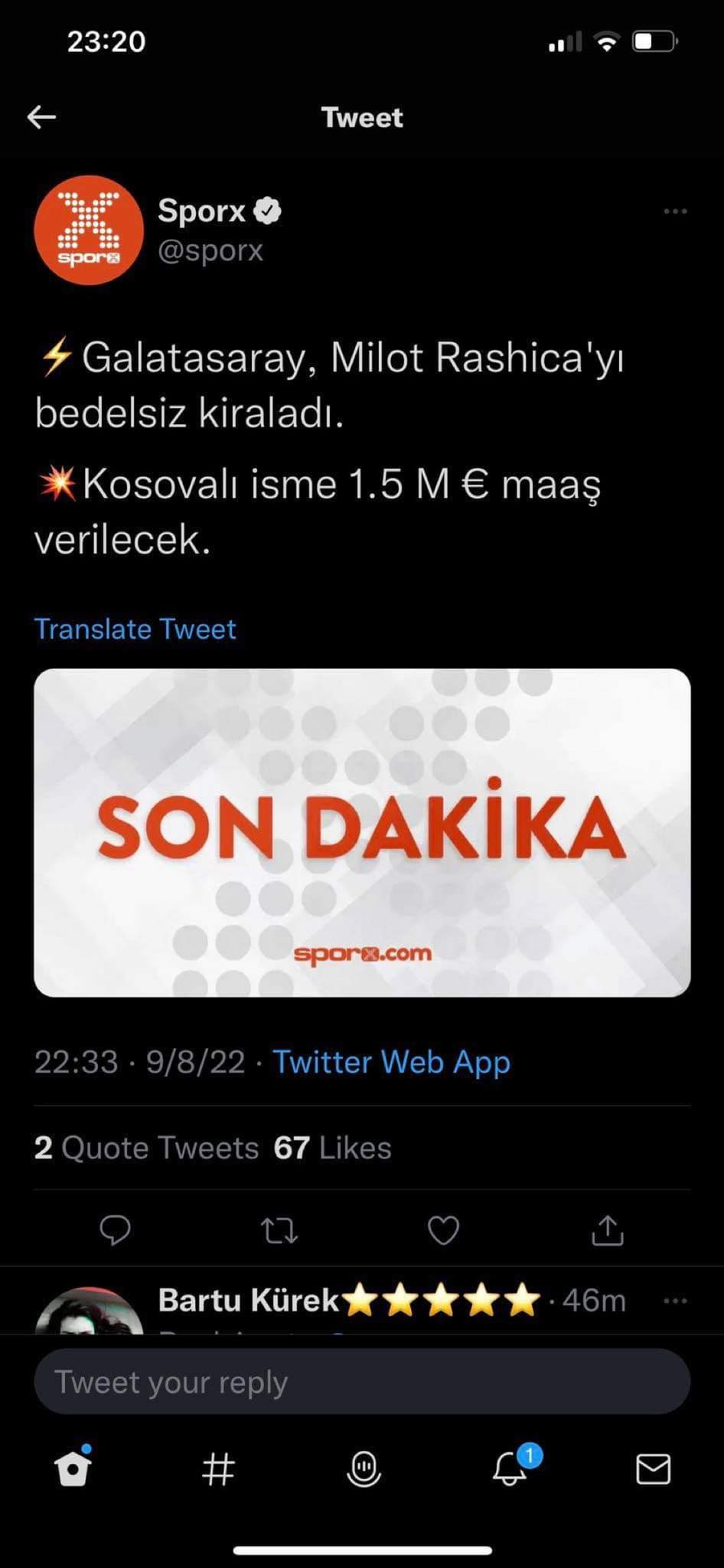View the 67 Likes list

tap(332, 1148)
